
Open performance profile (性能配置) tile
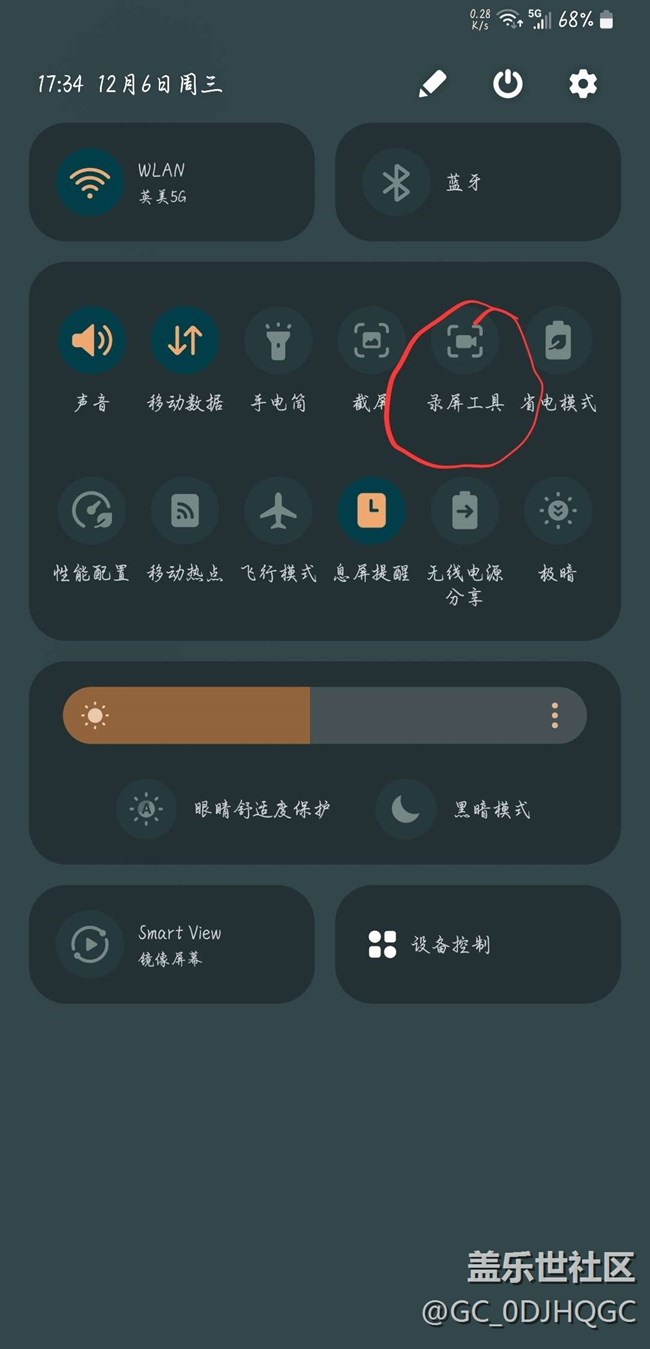point(92,512)
